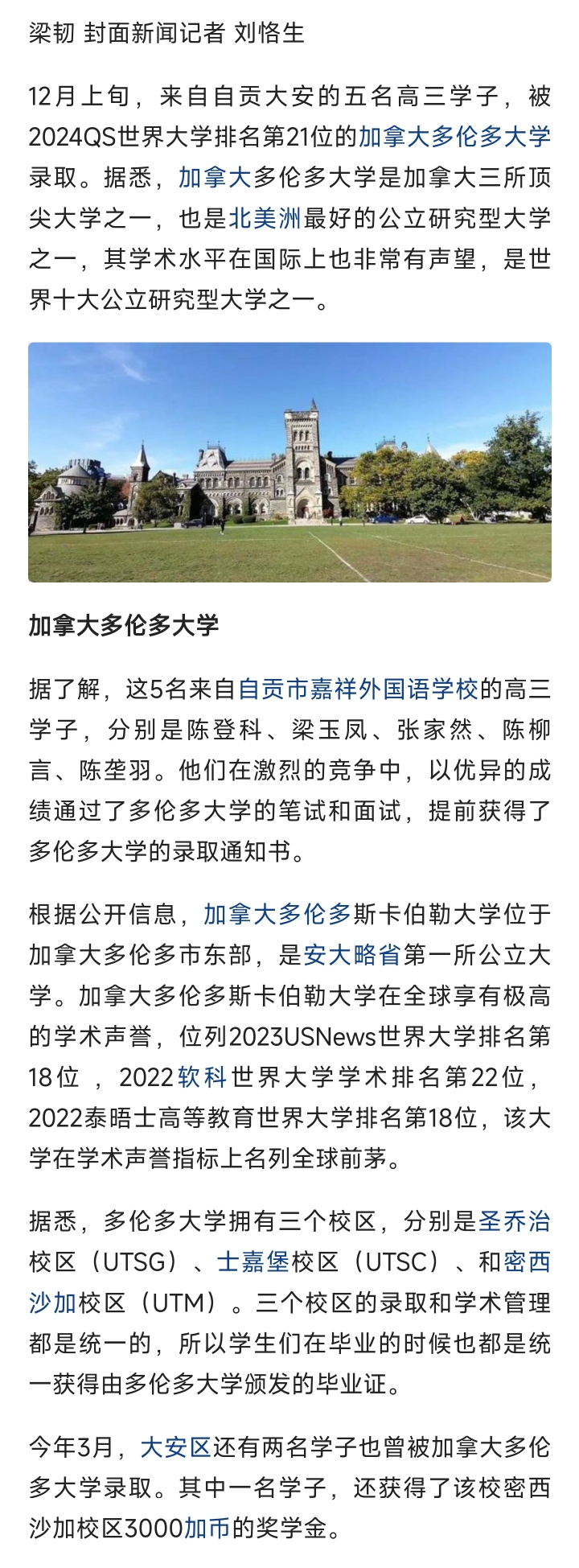Tap 加拿大多伦多 link before 斯卡伯勒大学
Screen dimensions: 579x1568
click(277, 914)
